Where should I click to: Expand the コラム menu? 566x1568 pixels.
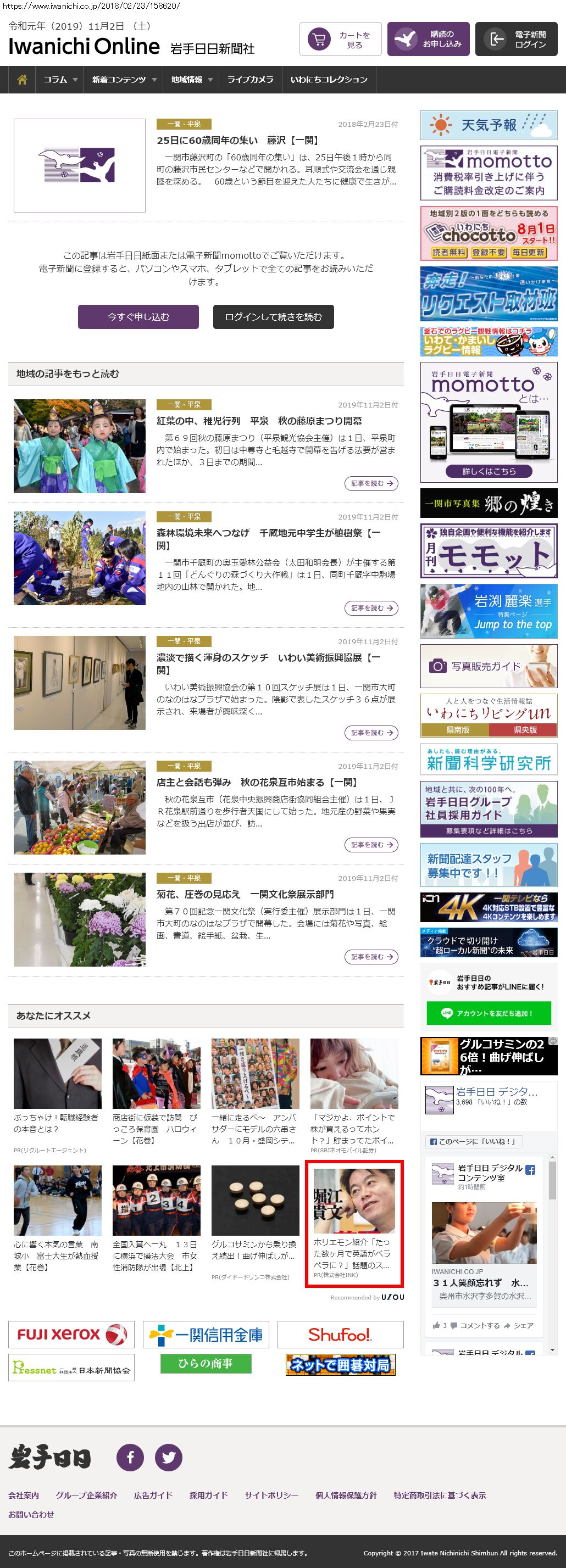[60, 80]
